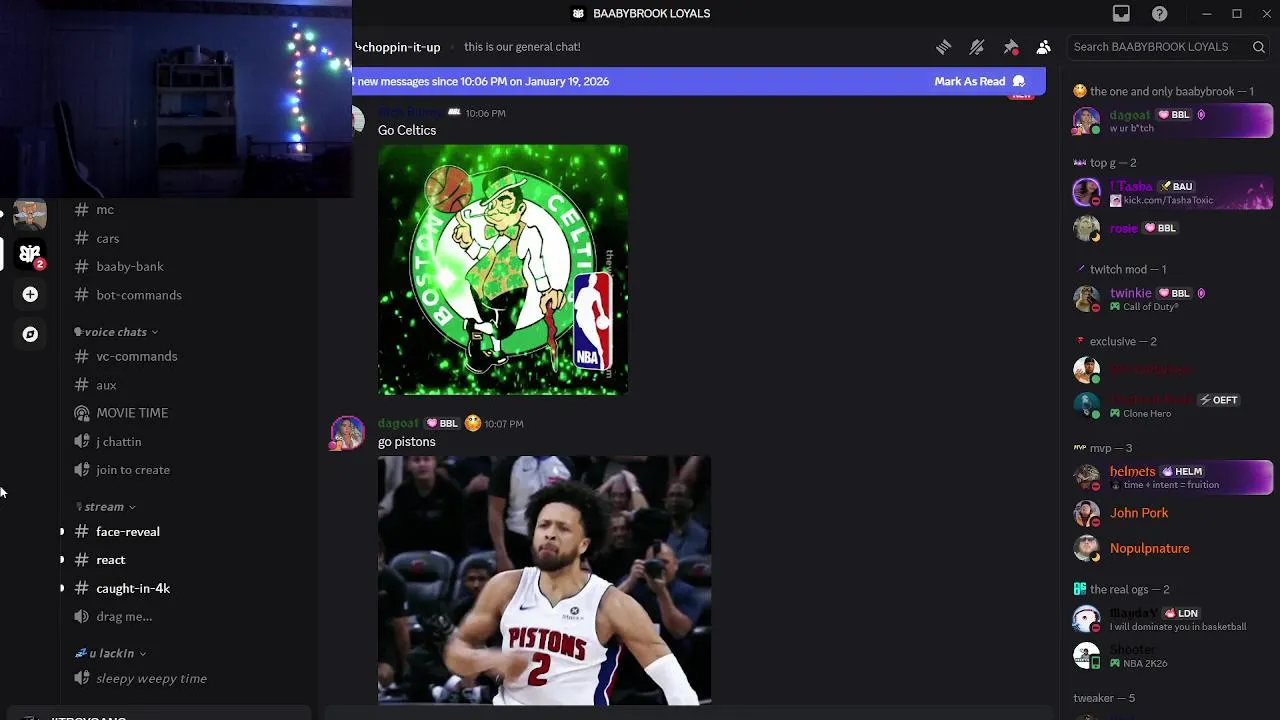Open the Celtics image attachment

[x=503, y=270]
